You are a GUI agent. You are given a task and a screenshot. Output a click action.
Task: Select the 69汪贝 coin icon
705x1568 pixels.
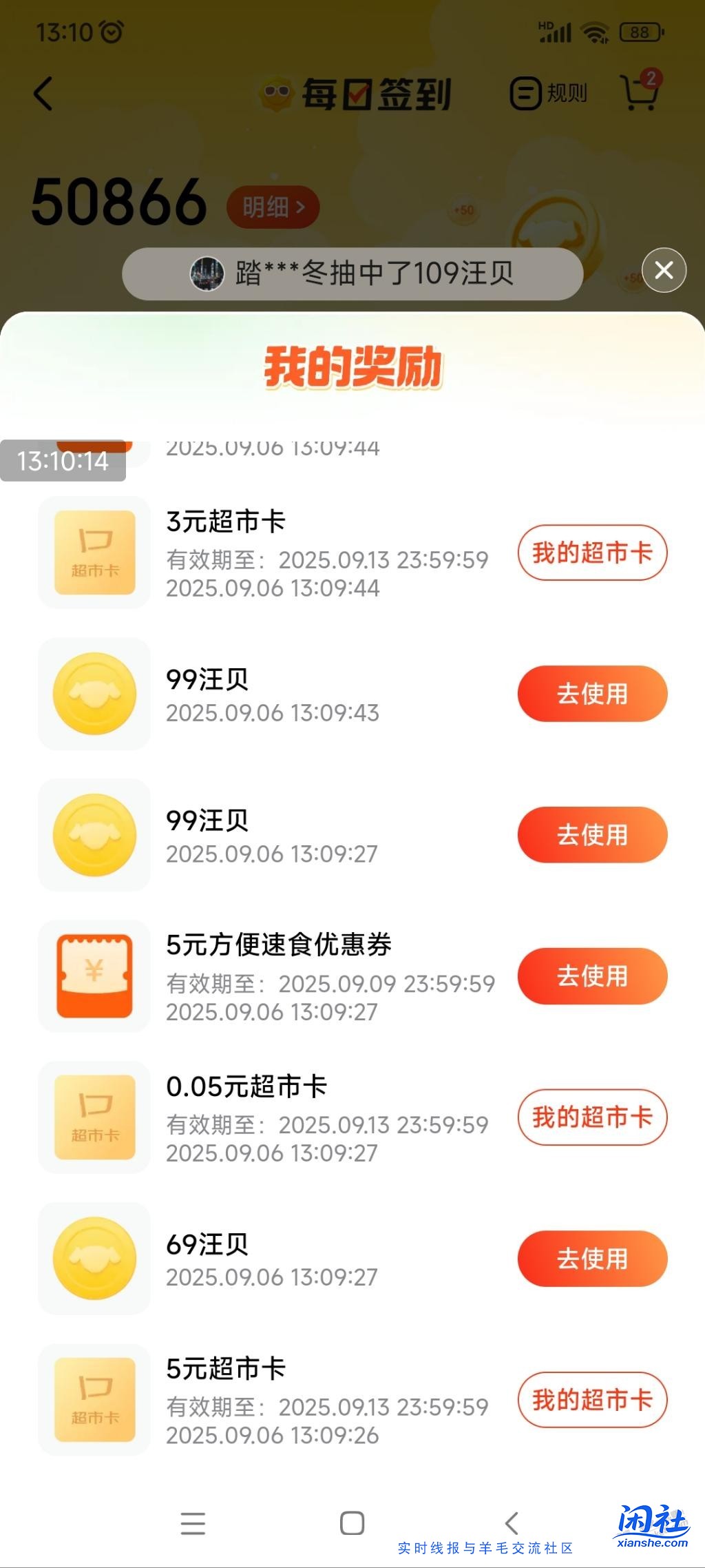94,1259
